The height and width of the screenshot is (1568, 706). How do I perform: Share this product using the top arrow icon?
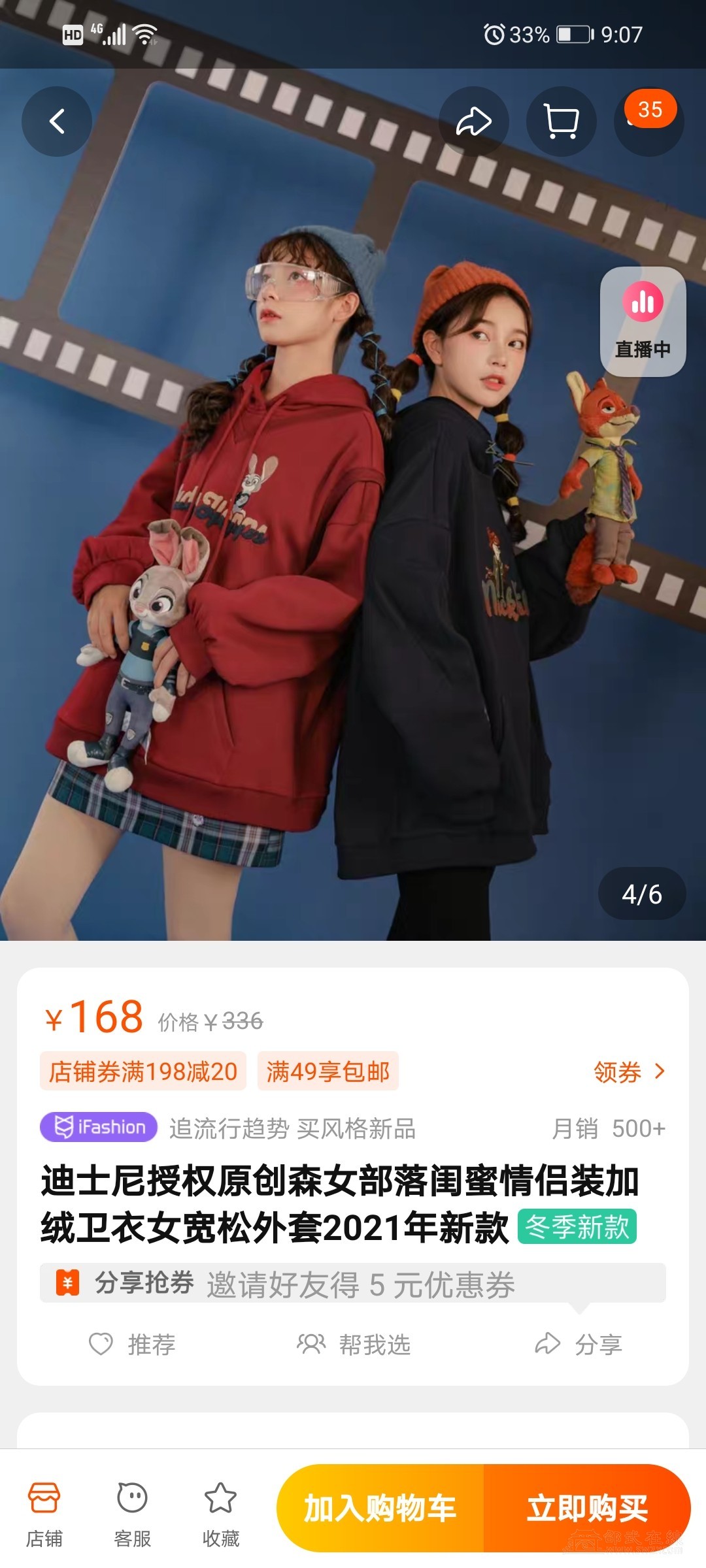click(x=473, y=122)
